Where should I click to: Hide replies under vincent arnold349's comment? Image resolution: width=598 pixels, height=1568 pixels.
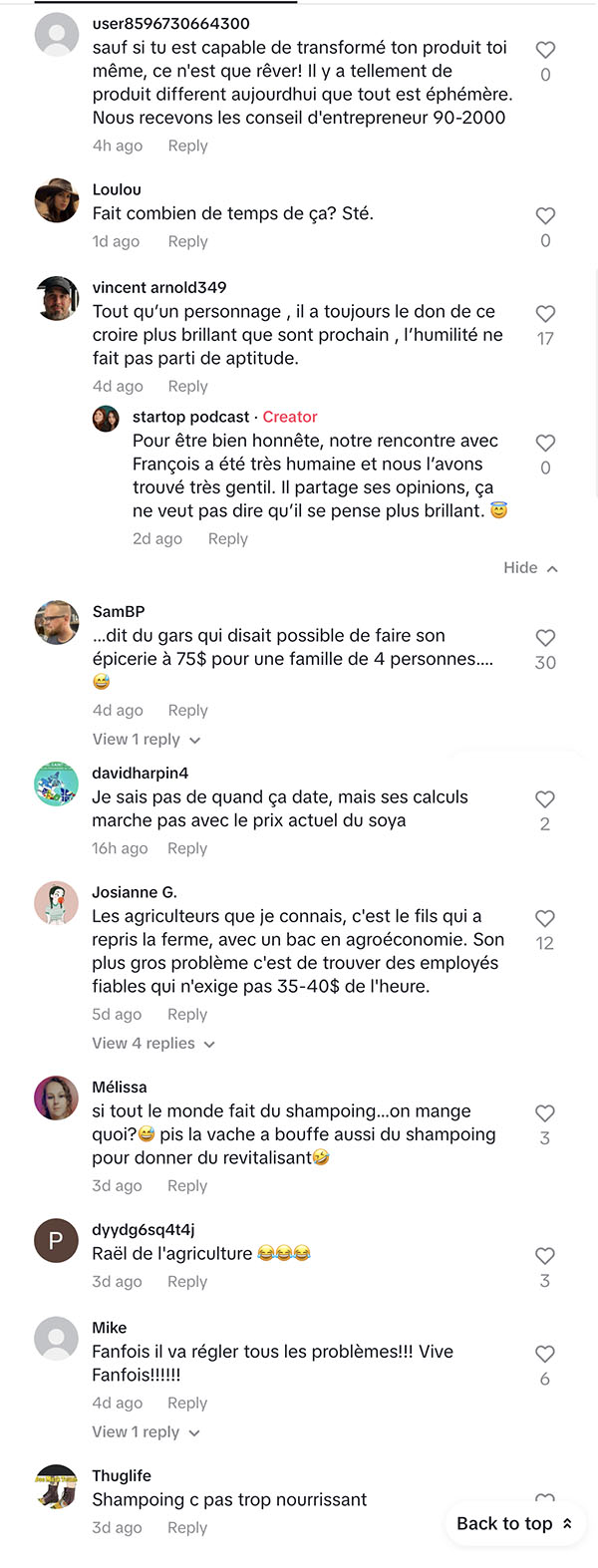coord(530,568)
